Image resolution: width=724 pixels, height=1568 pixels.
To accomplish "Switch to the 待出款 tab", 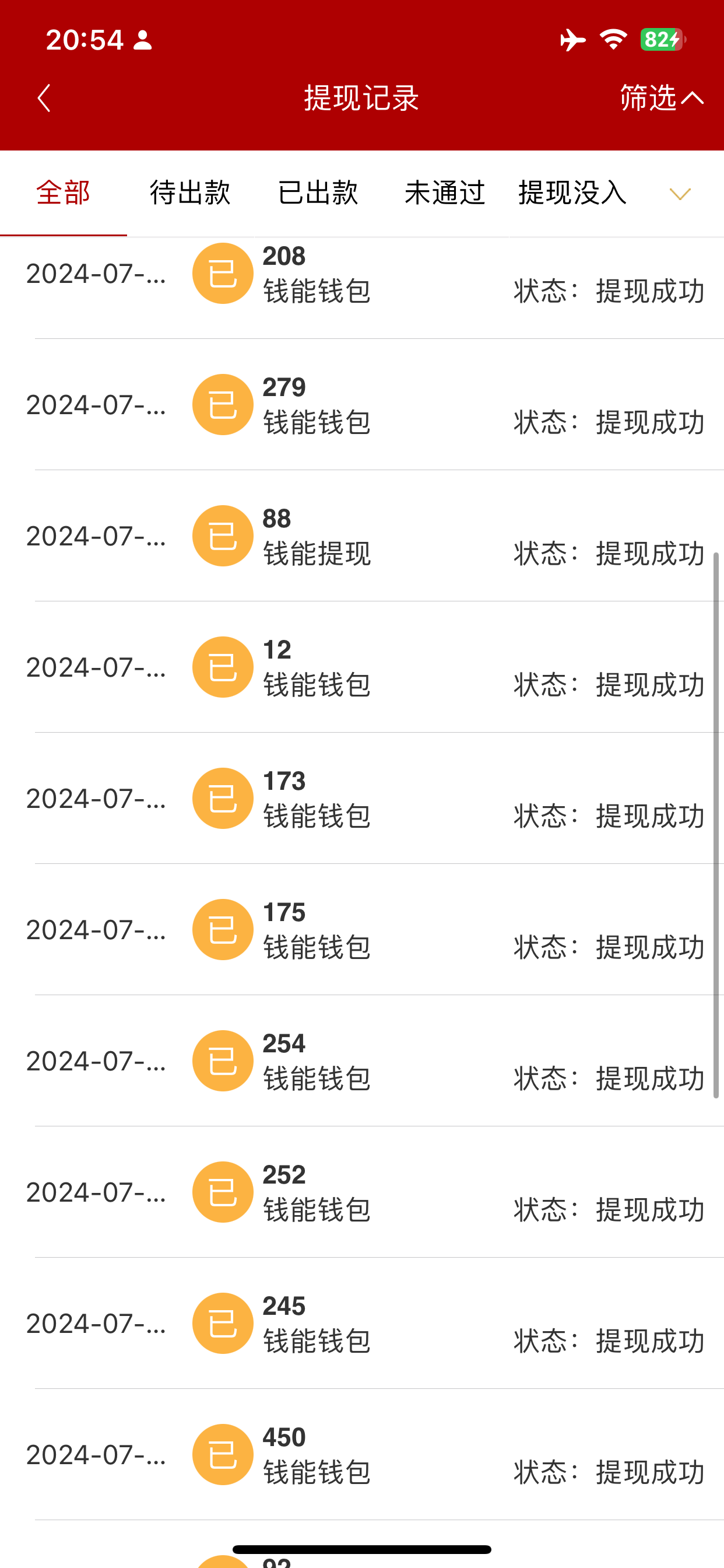I will [191, 193].
